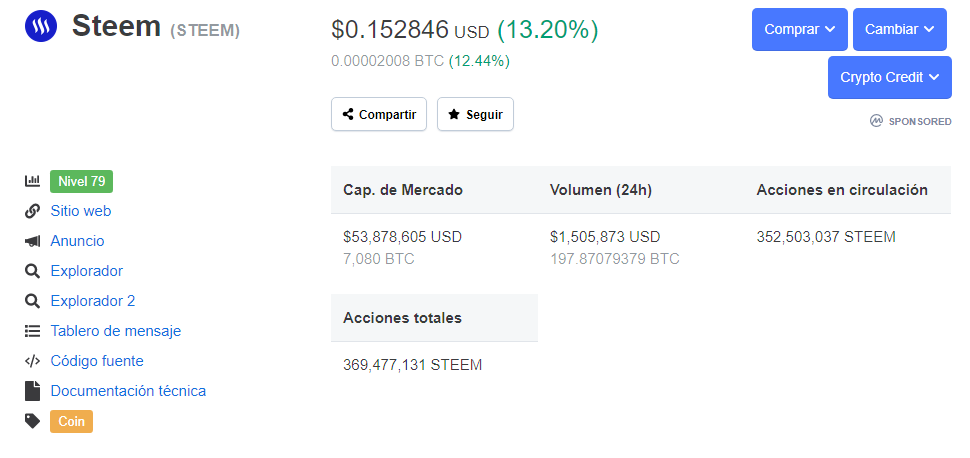Open the Anuncio link
This screenshot has height=458, width=970.
[77, 241]
